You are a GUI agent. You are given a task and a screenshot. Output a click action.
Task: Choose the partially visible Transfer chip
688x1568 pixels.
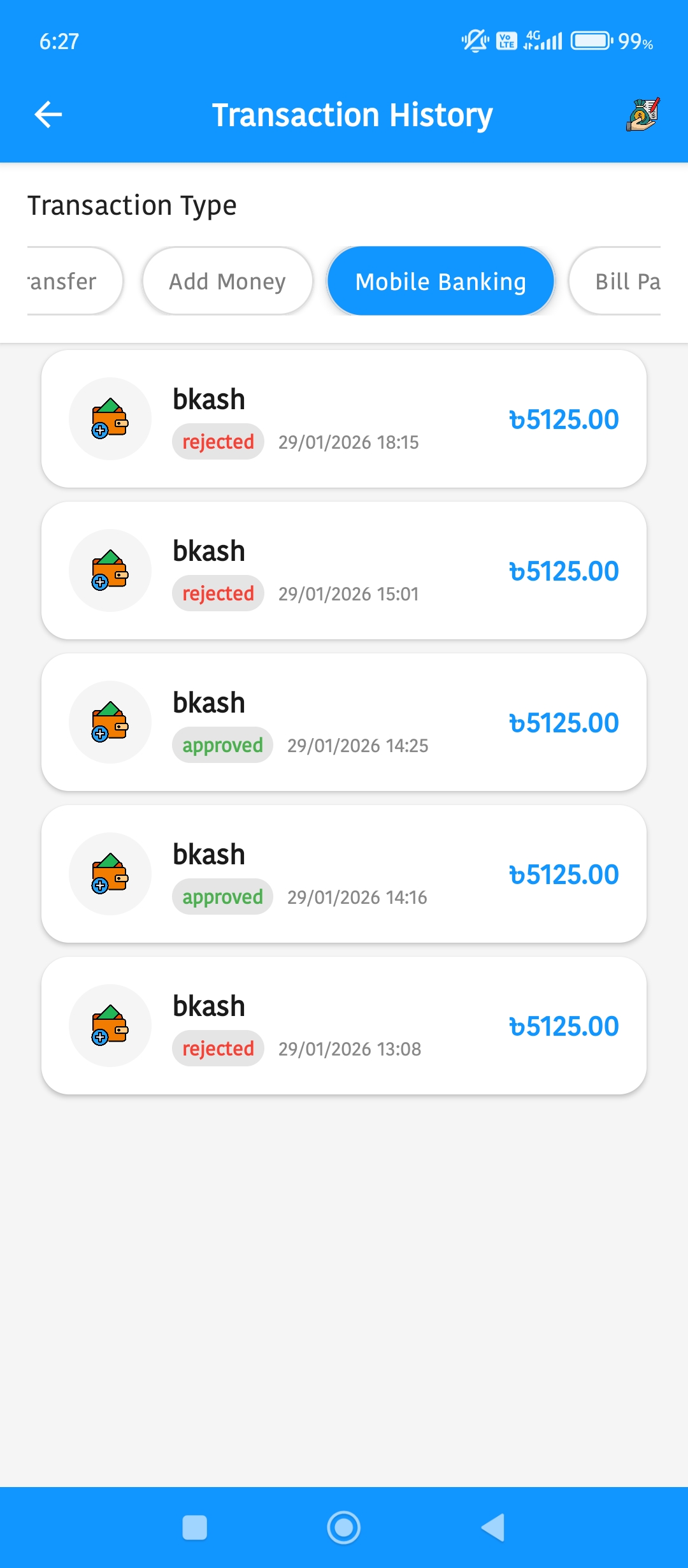[x=69, y=281]
